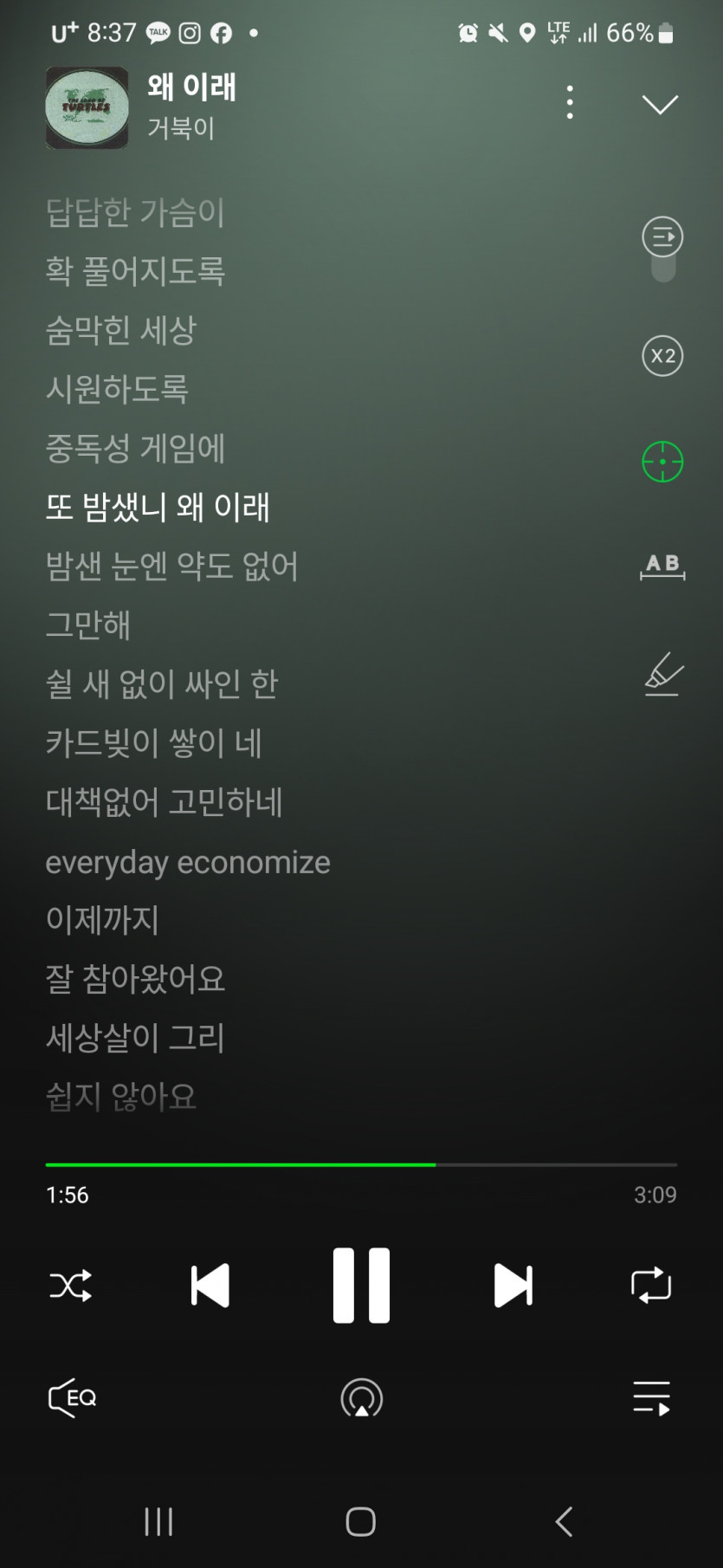The width and height of the screenshot is (723, 1568).
Task: Toggle X2 lyrics text size
Action: (x=662, y=356)
